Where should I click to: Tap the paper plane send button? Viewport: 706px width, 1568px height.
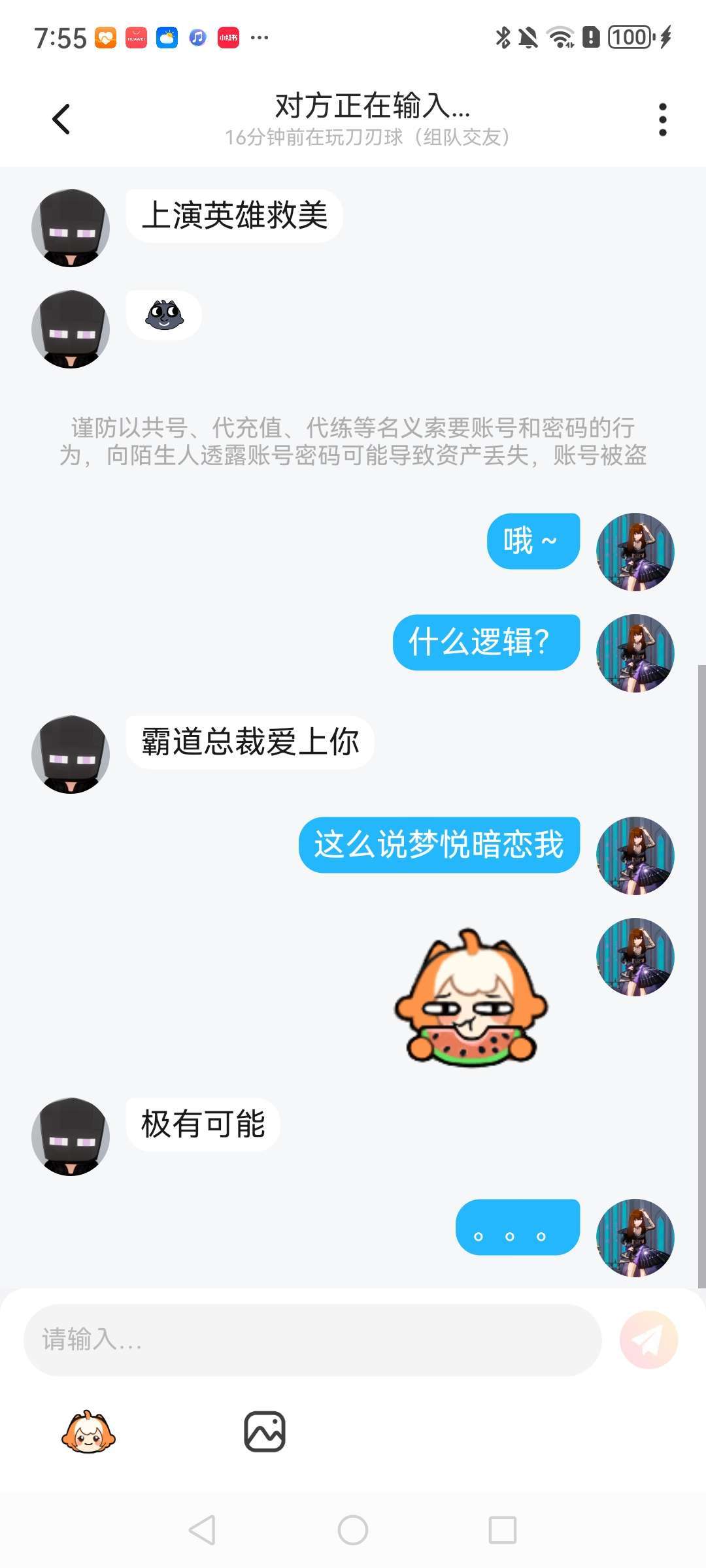[x=648, y=1340]
